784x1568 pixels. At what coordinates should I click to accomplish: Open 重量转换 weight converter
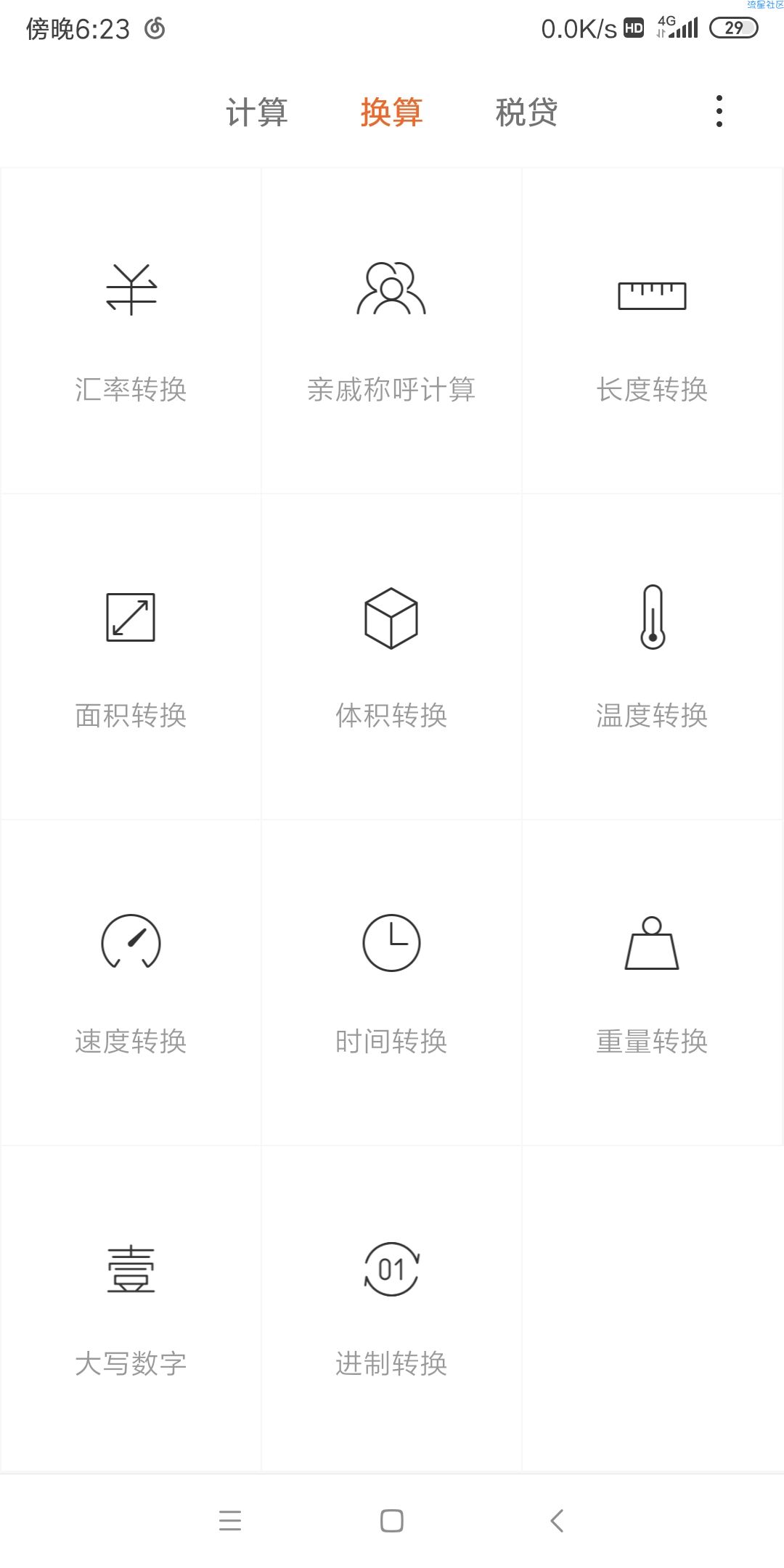pos(652,983)
